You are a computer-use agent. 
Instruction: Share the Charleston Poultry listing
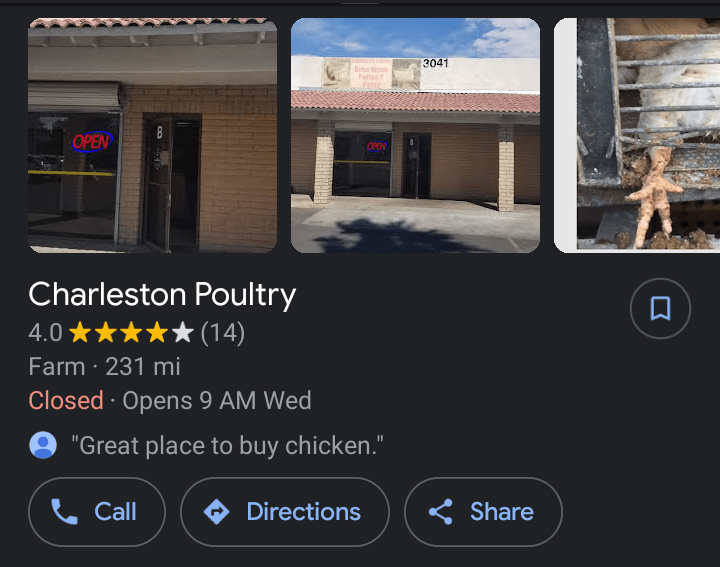coord(483,512)
